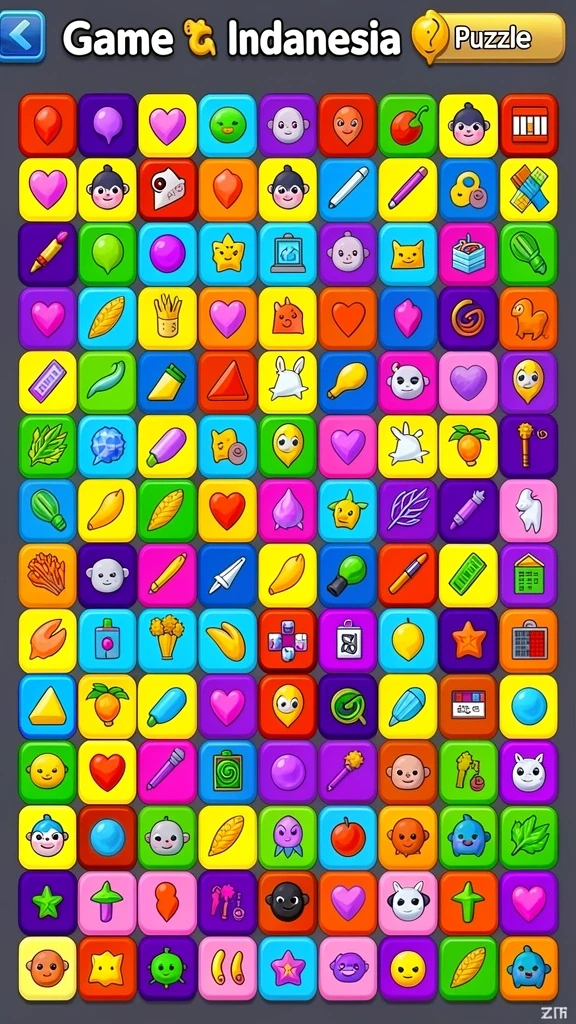Pick the cyan tile with red apple
This screenshot has height=1024, width=576.
[348, 837]
